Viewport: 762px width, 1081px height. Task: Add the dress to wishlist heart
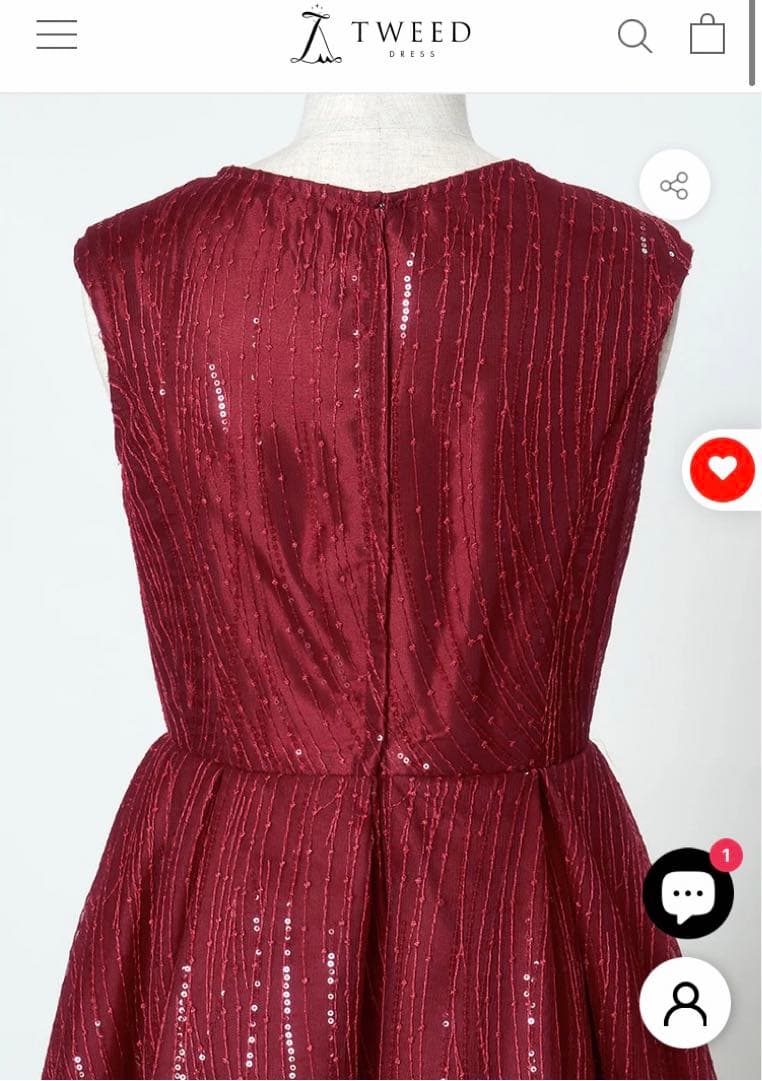[722, 469]
